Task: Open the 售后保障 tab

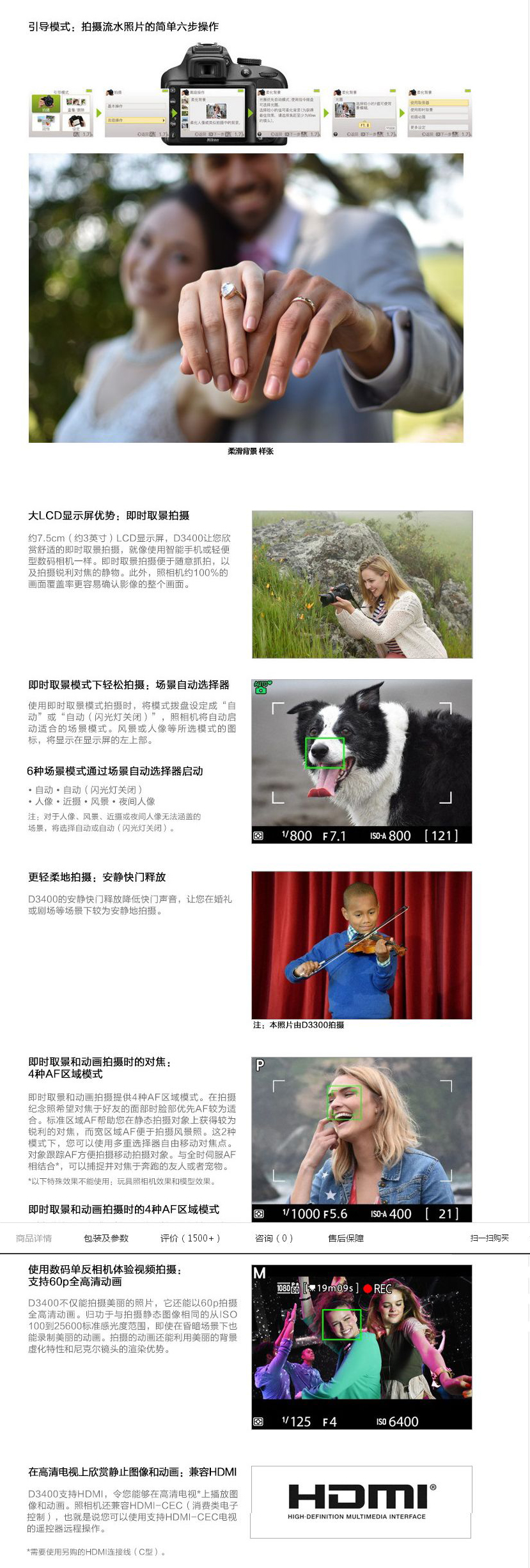Action: pos(346,1238)
